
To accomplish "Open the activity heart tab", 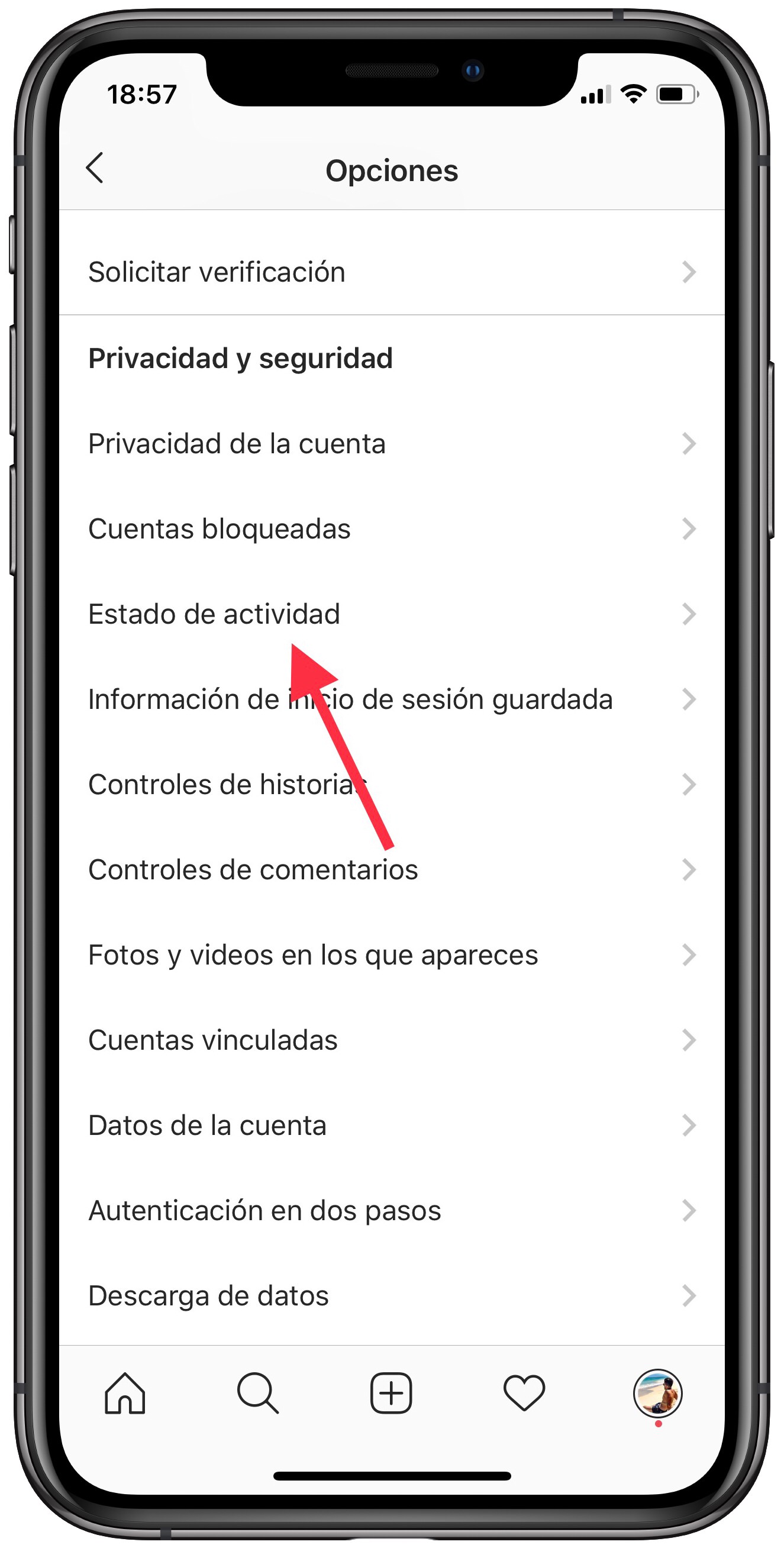I will pyautogui.click(x=524, y=1394).
